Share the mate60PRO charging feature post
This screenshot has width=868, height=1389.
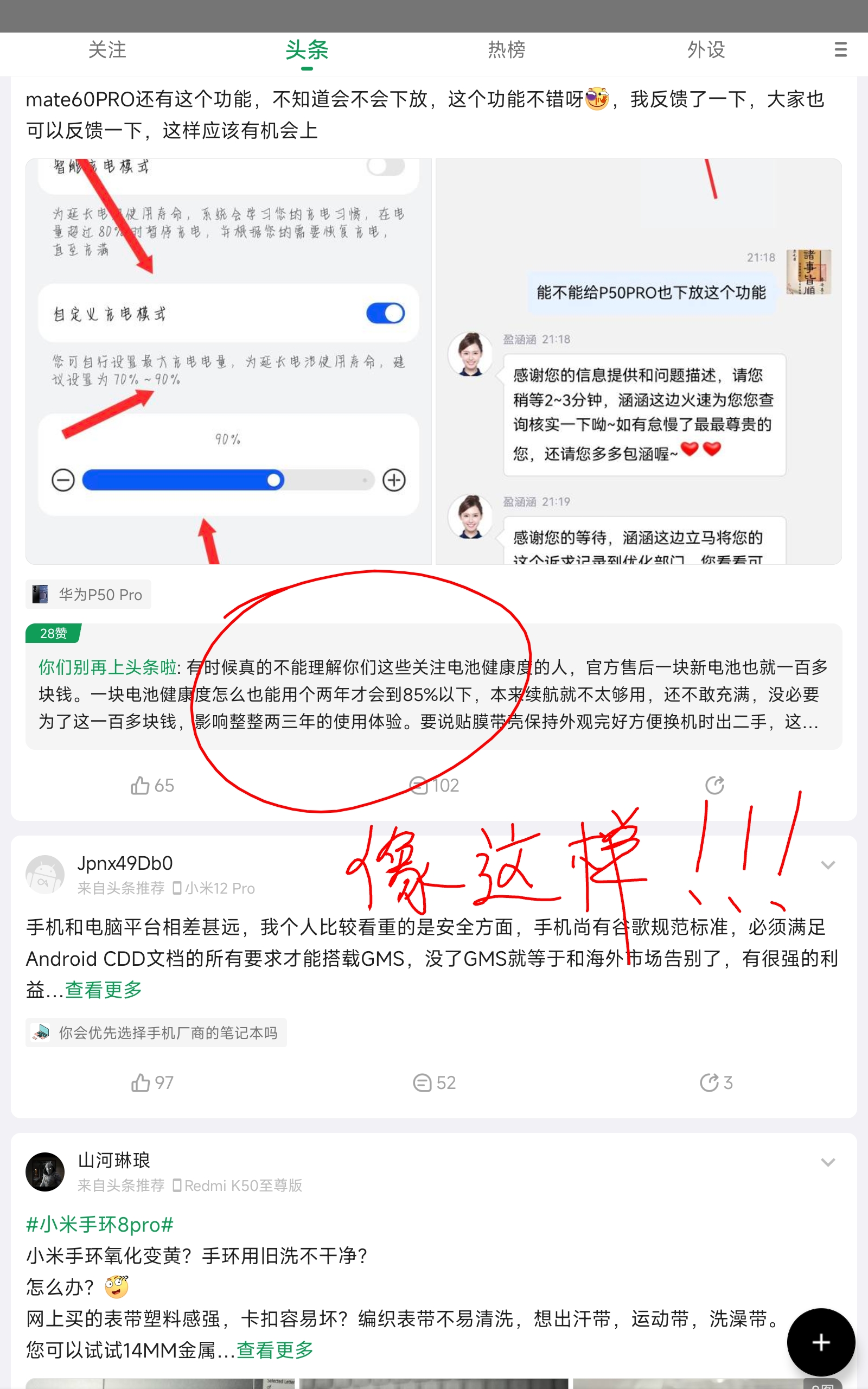pos(714,785)
